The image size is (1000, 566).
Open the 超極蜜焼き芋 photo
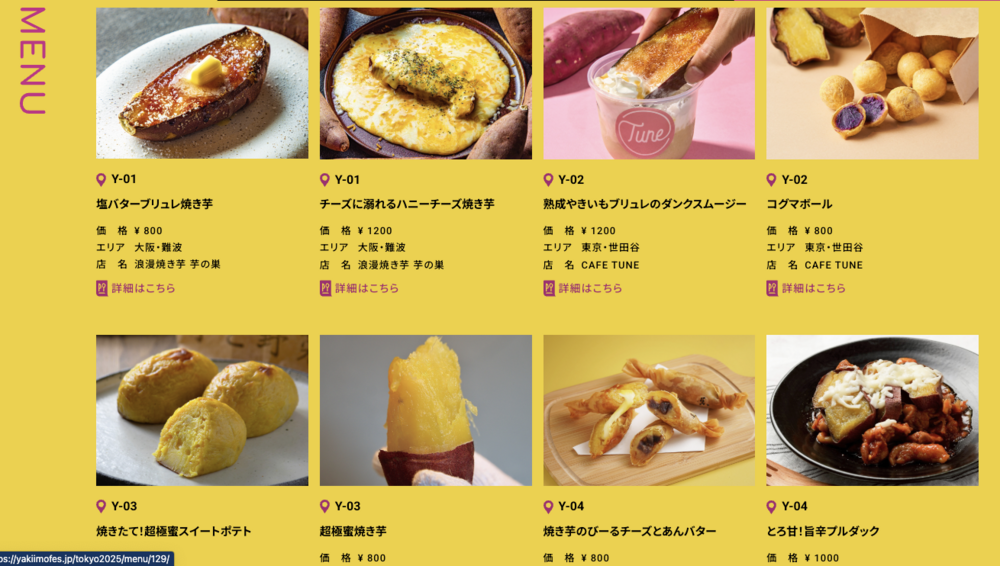[x=425, y=410]
